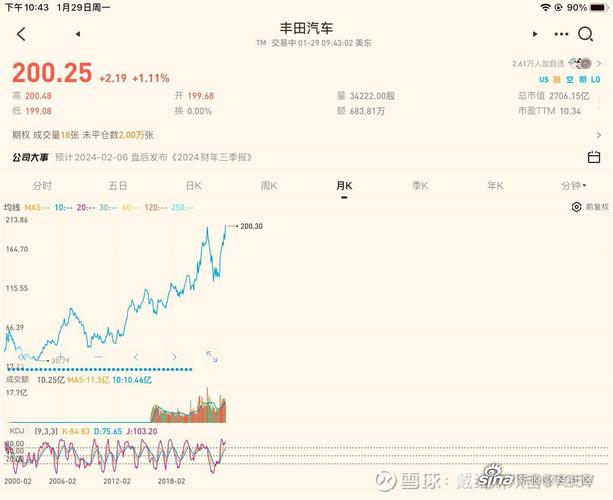Open the company events calendar icon
Viewport: 613px width, 500px height.
click(593, 157)
